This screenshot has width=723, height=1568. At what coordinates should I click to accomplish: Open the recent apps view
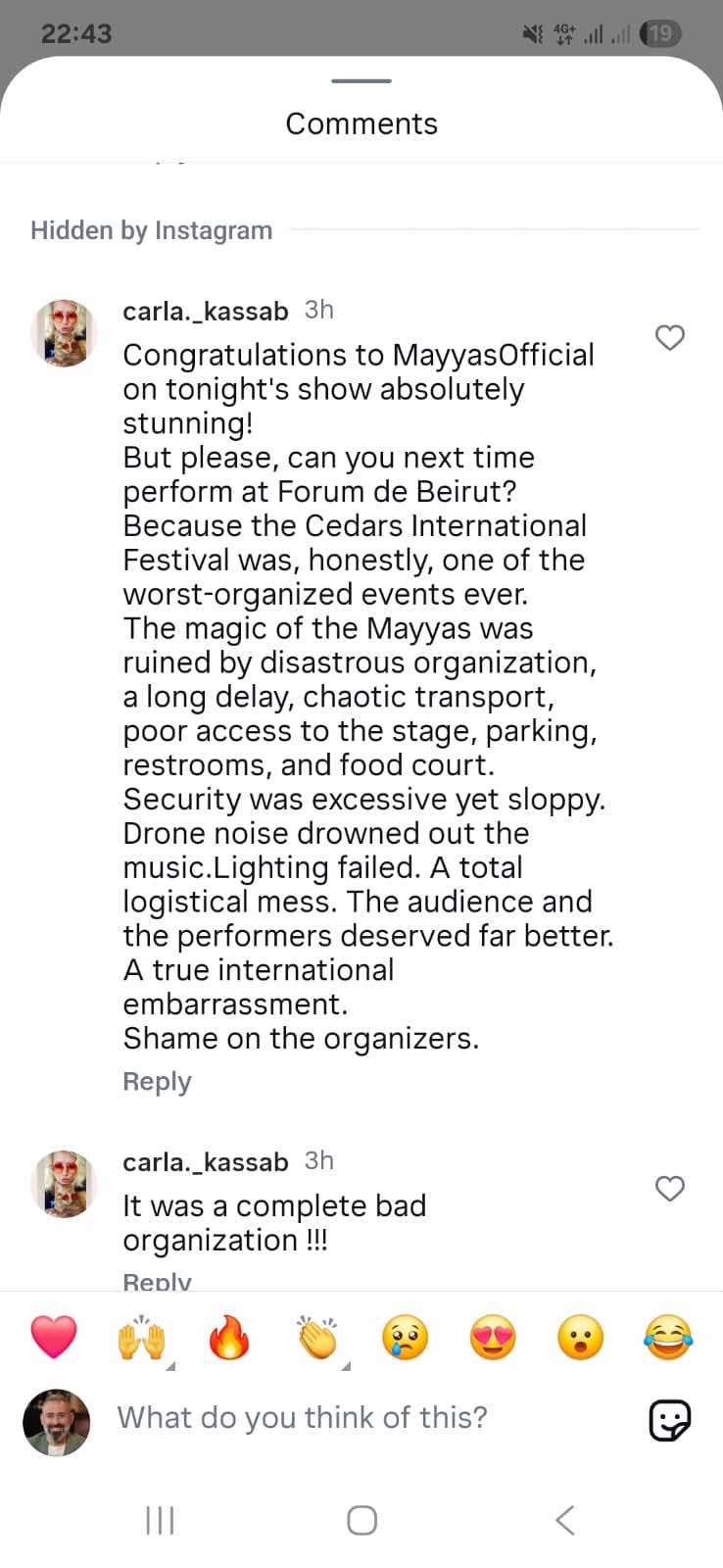pos(160,1520)
